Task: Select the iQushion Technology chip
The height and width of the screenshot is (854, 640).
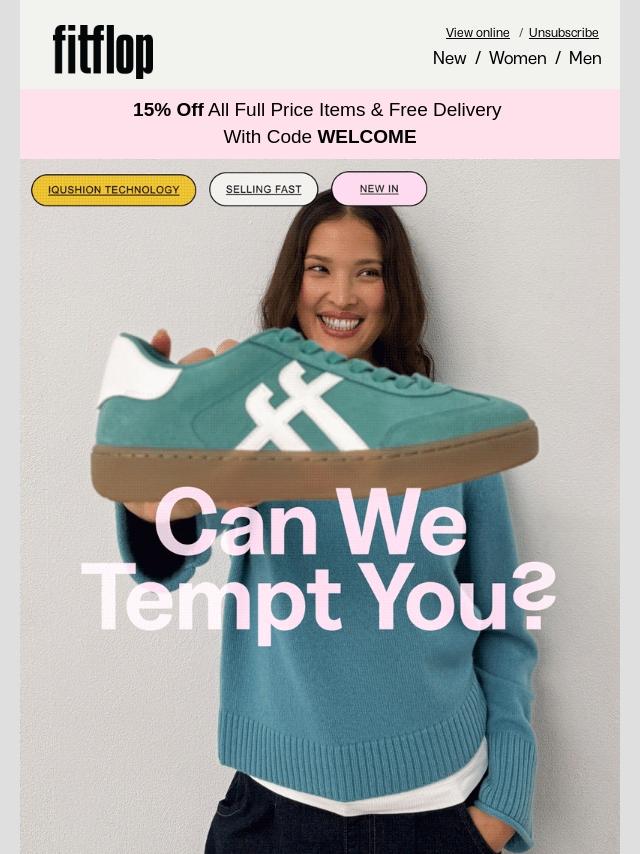Action: 114,190
